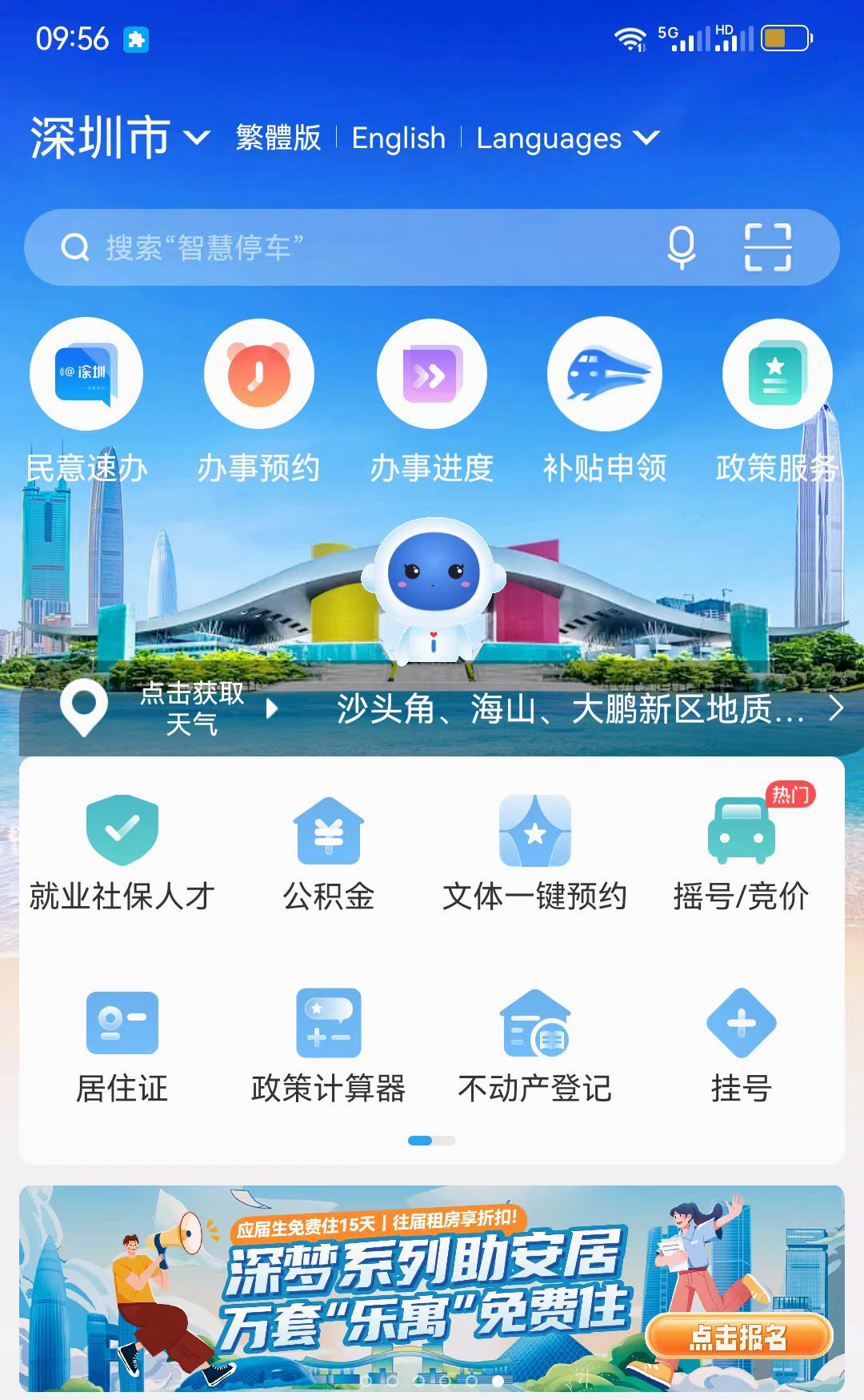Open 不动产登记 property registration
This screenshot has height=1400, width=864.
[x=535, y=1046]
